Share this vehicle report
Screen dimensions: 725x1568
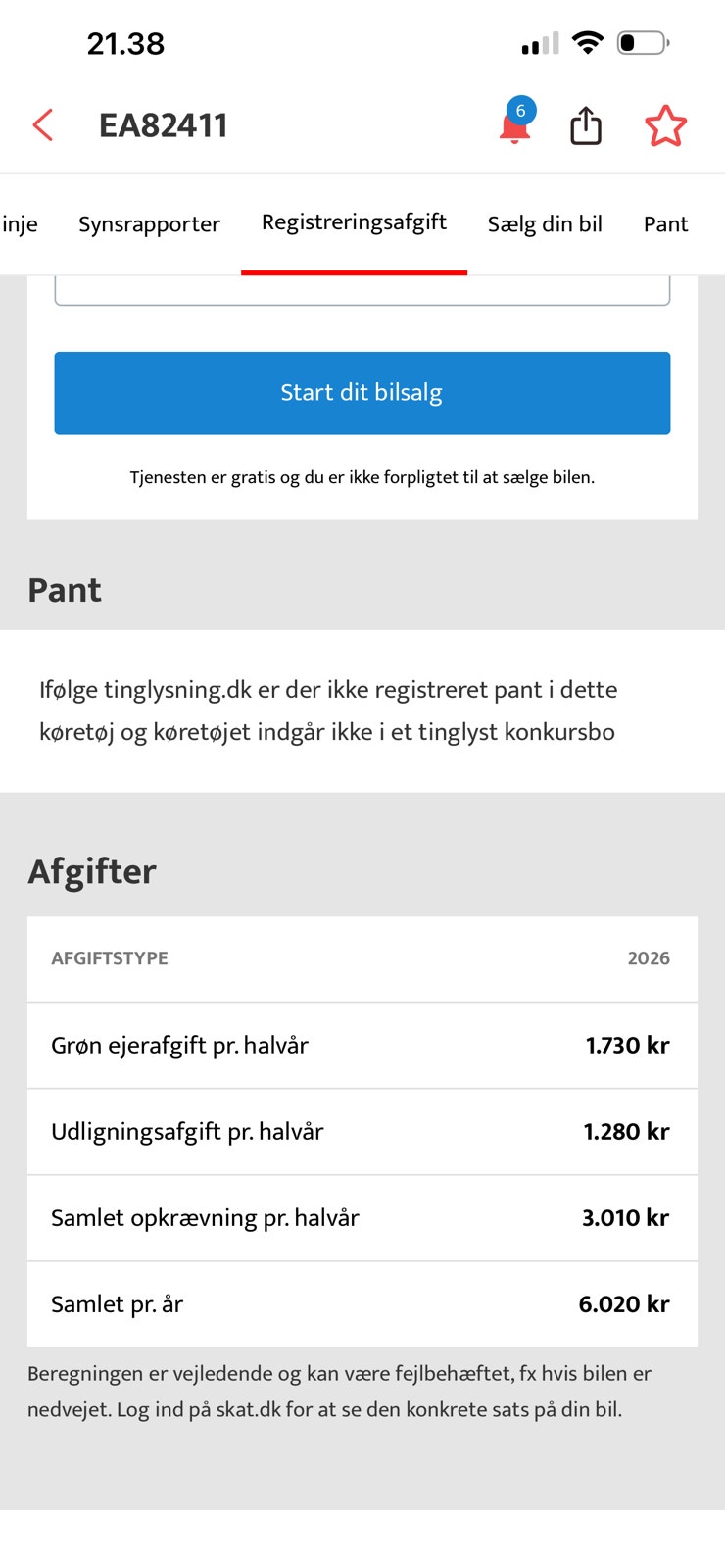click(586, 125)
